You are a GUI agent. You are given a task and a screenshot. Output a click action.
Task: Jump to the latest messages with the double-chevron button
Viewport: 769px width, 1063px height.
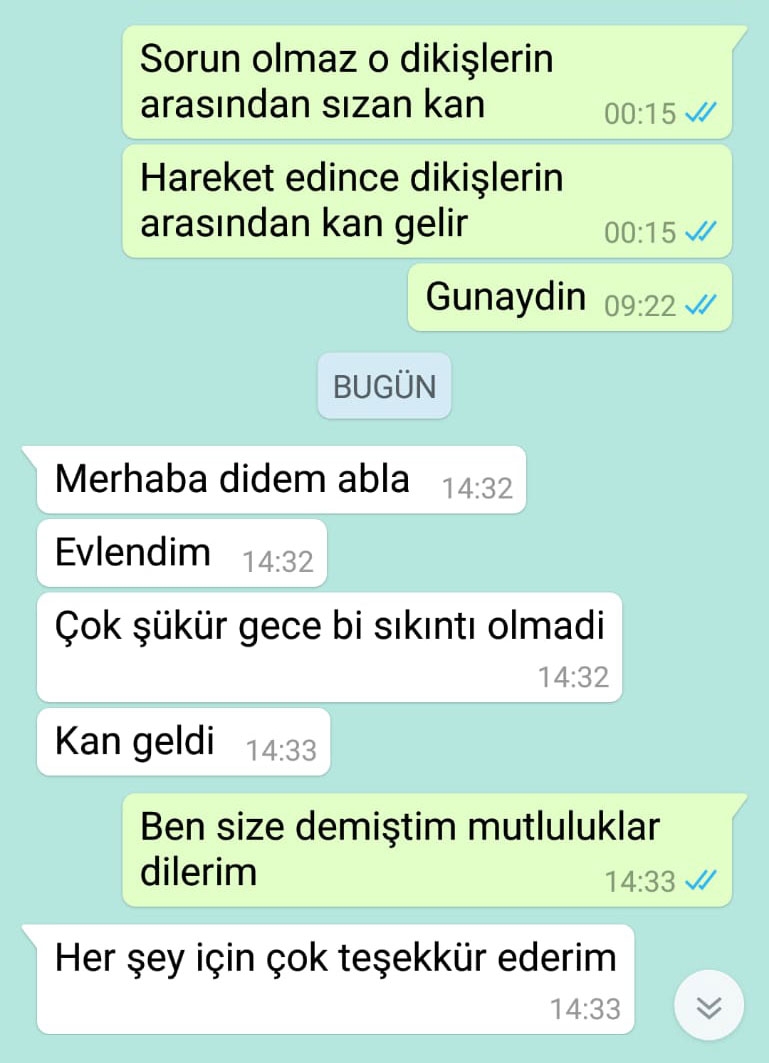pyautogui.click(x=708, y=1006)
